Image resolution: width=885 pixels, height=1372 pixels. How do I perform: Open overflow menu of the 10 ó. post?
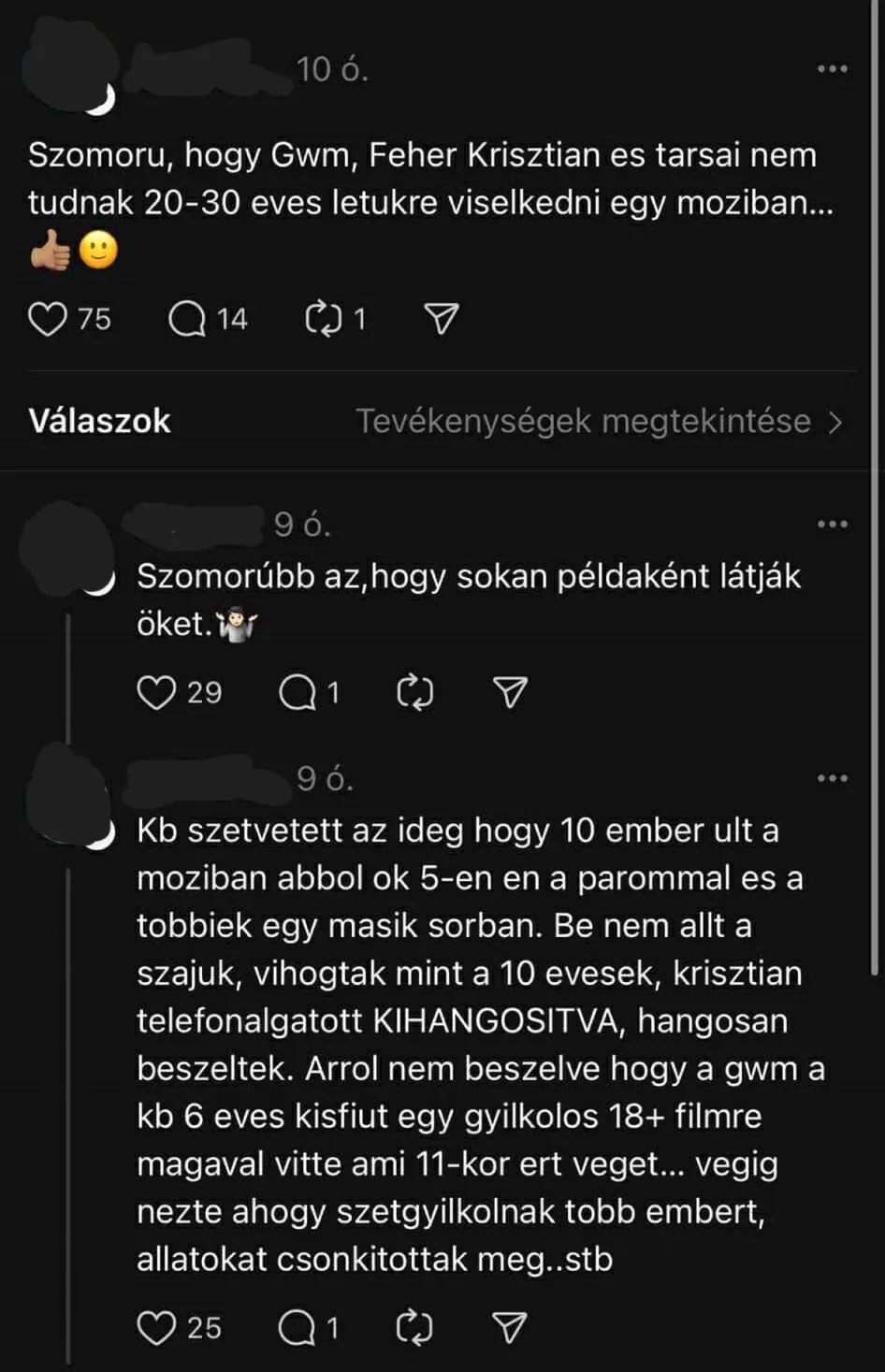832,69
